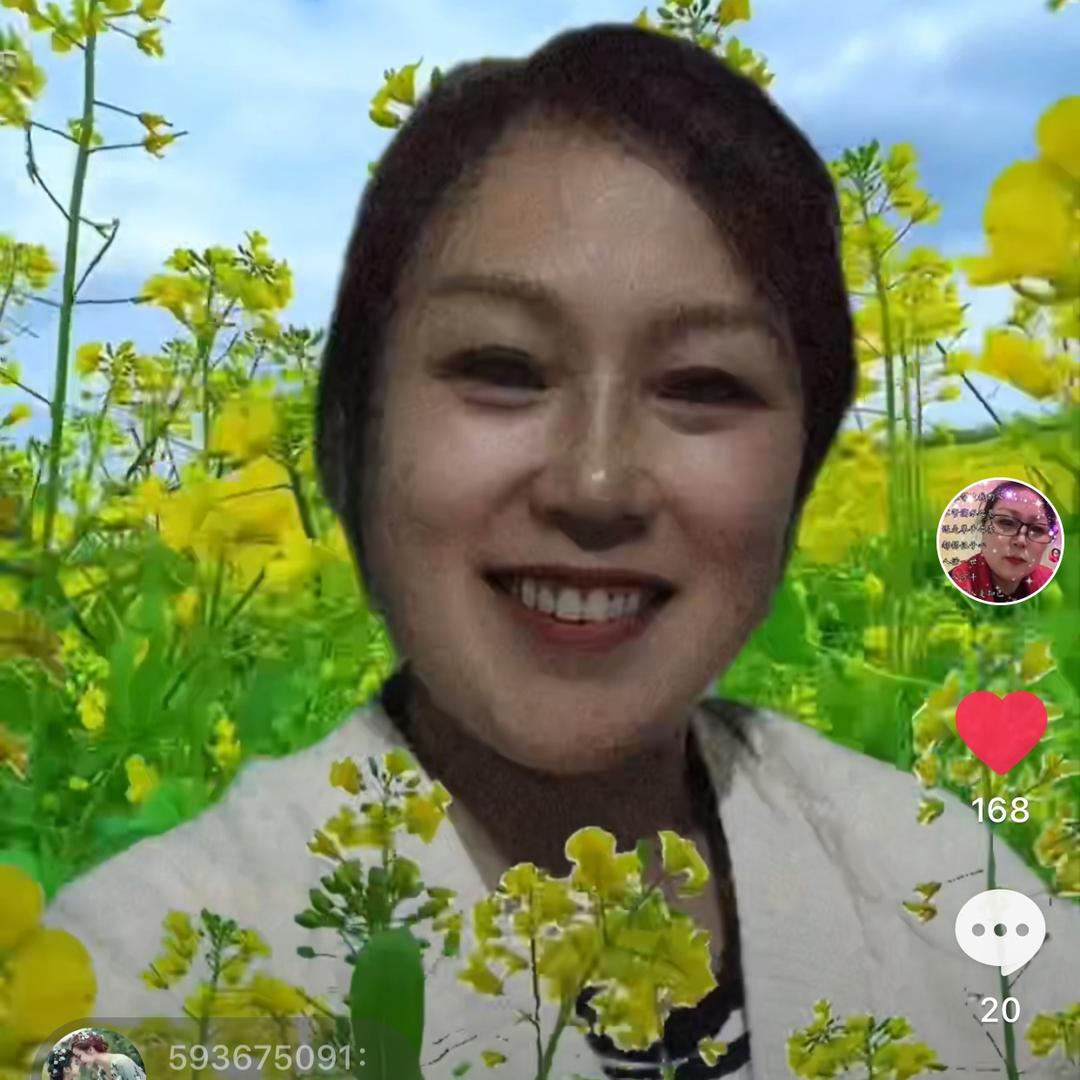
Task: Open the comments speech bubble
Action: (x=1000, y=930)
